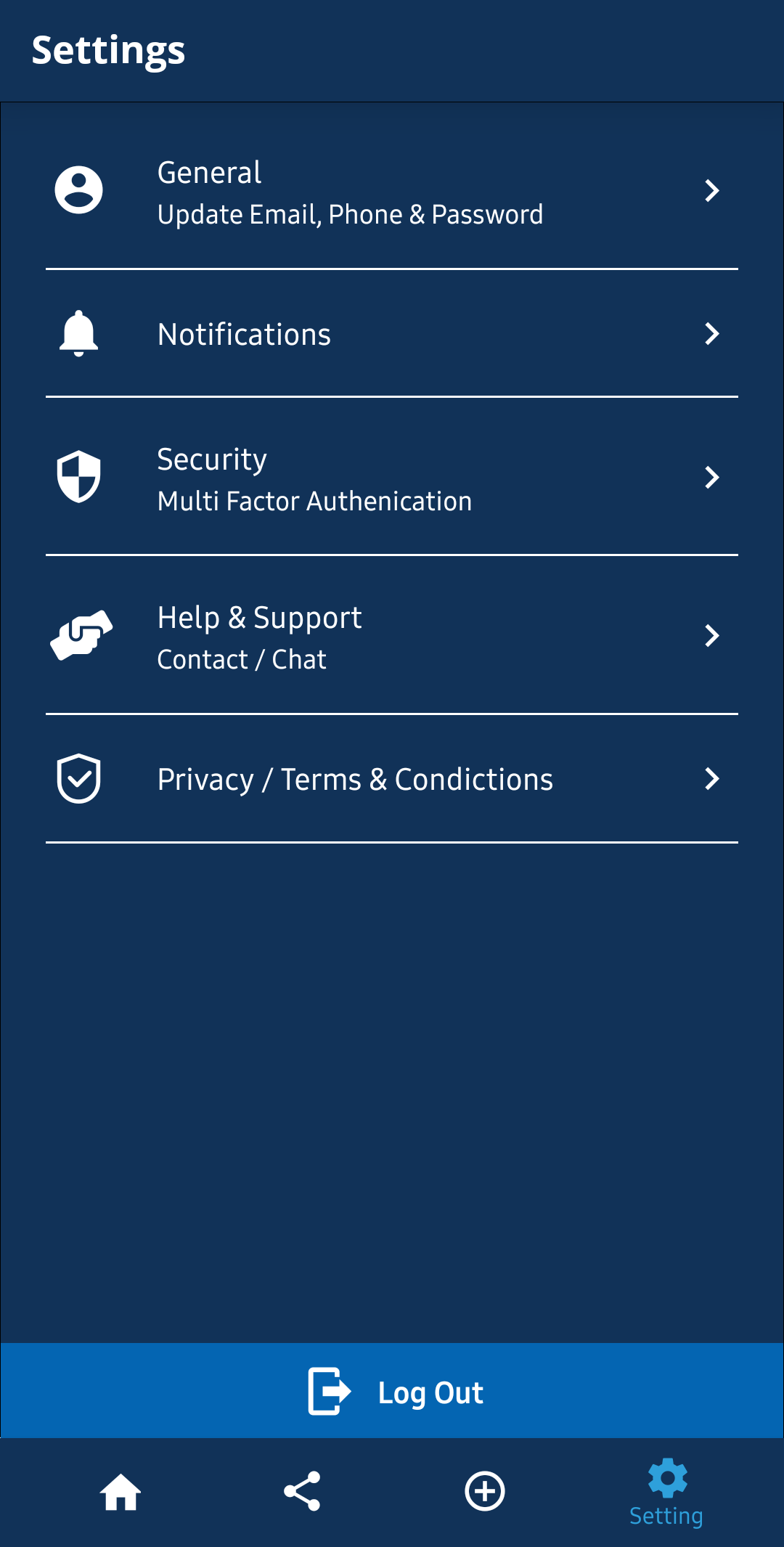Screen dimensions: 784x1547
Task: Select the Setting tab
Action: 666,1493
